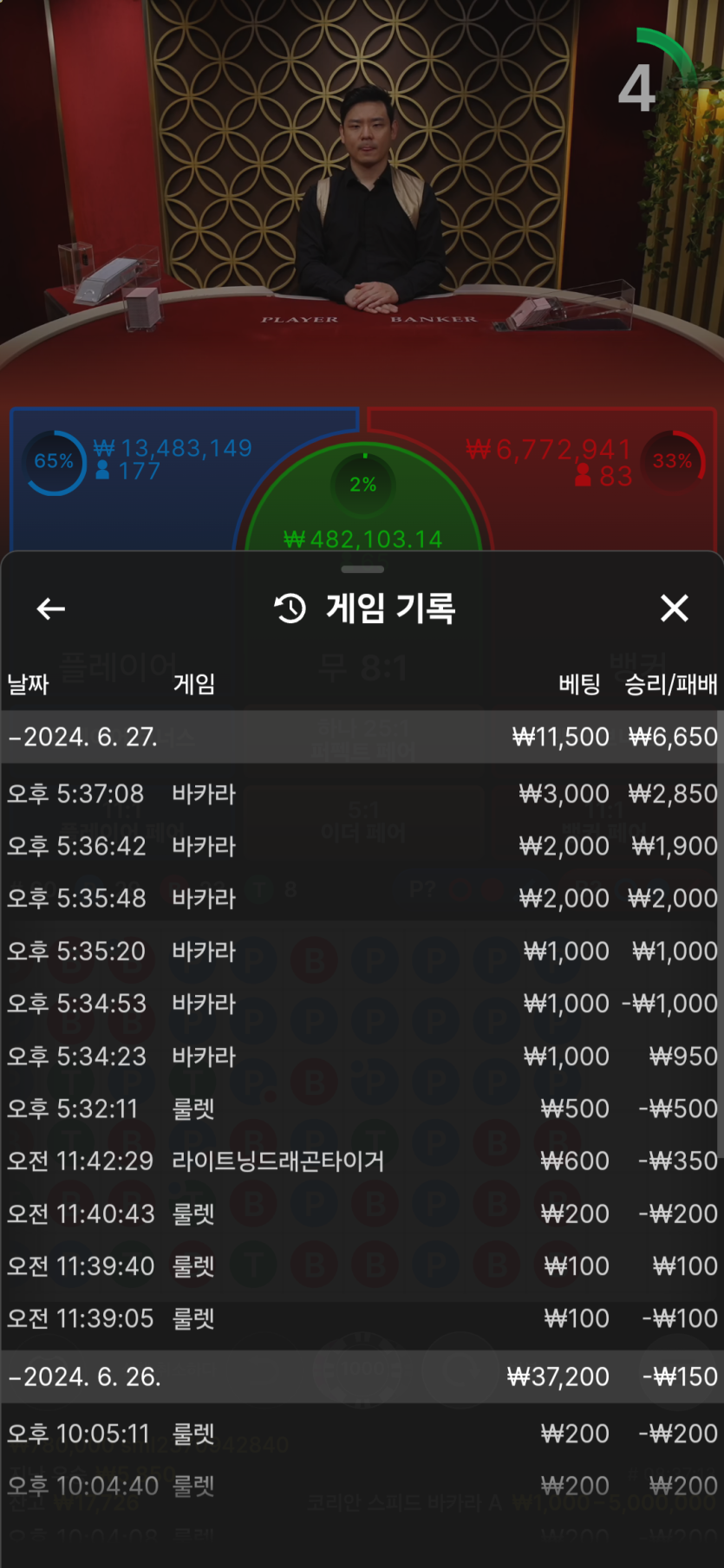724x1568 pixels.
Task: Open the 룰렛 record at 오전 11:40:43
Action: coord(362,1213)
